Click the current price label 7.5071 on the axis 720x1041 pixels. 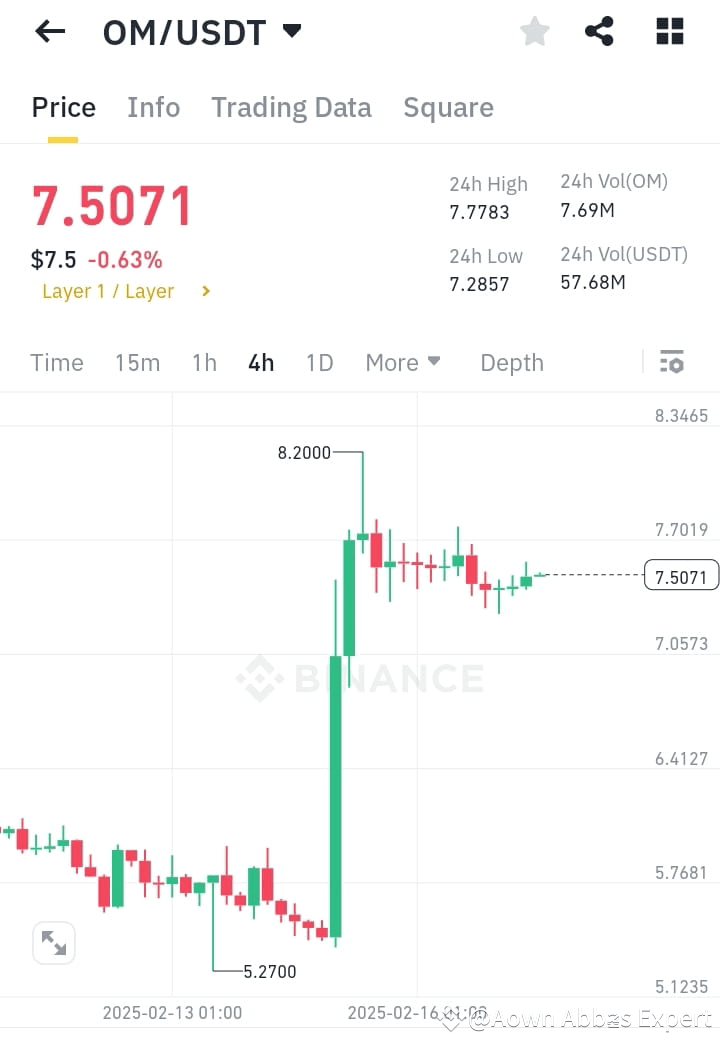coord(681,575)
